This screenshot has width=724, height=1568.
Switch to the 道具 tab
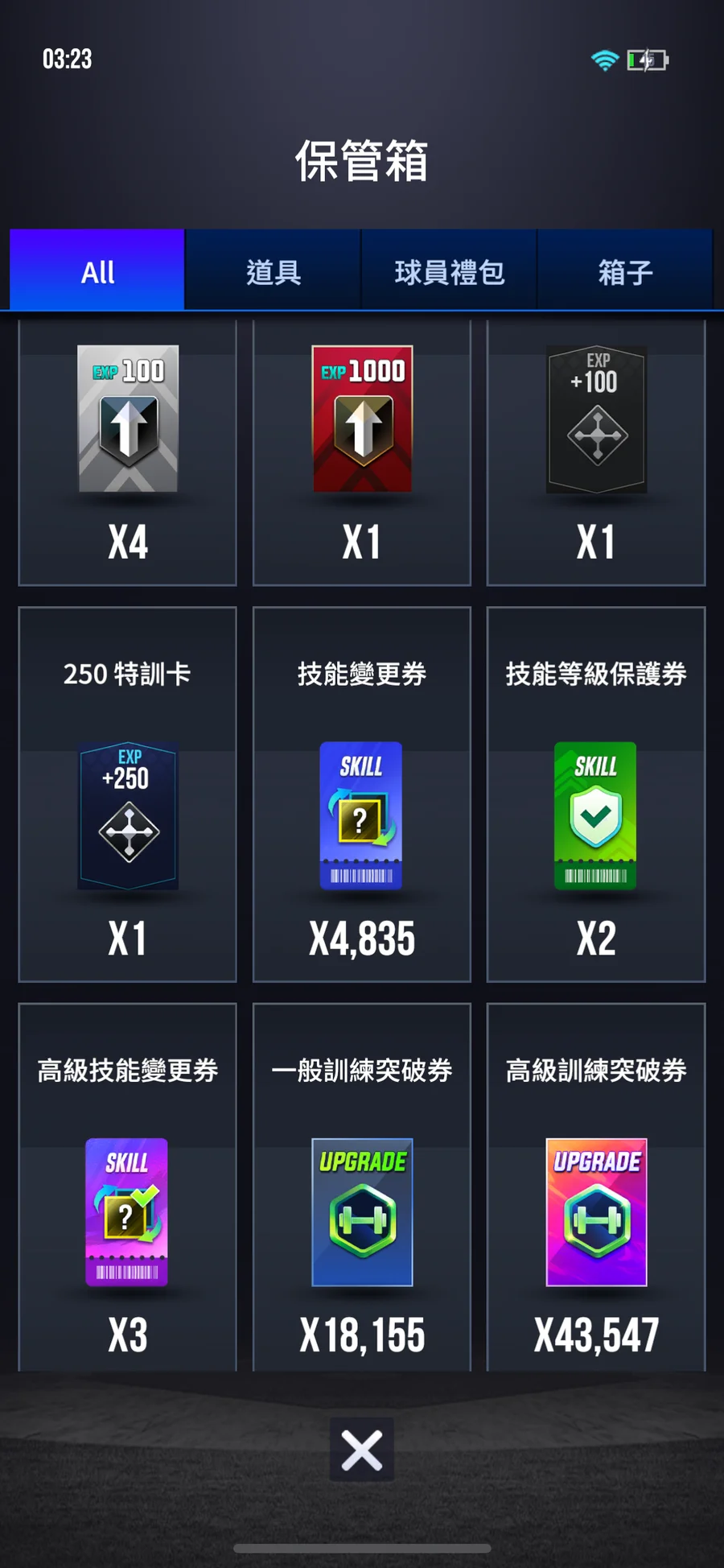(274, 270)
